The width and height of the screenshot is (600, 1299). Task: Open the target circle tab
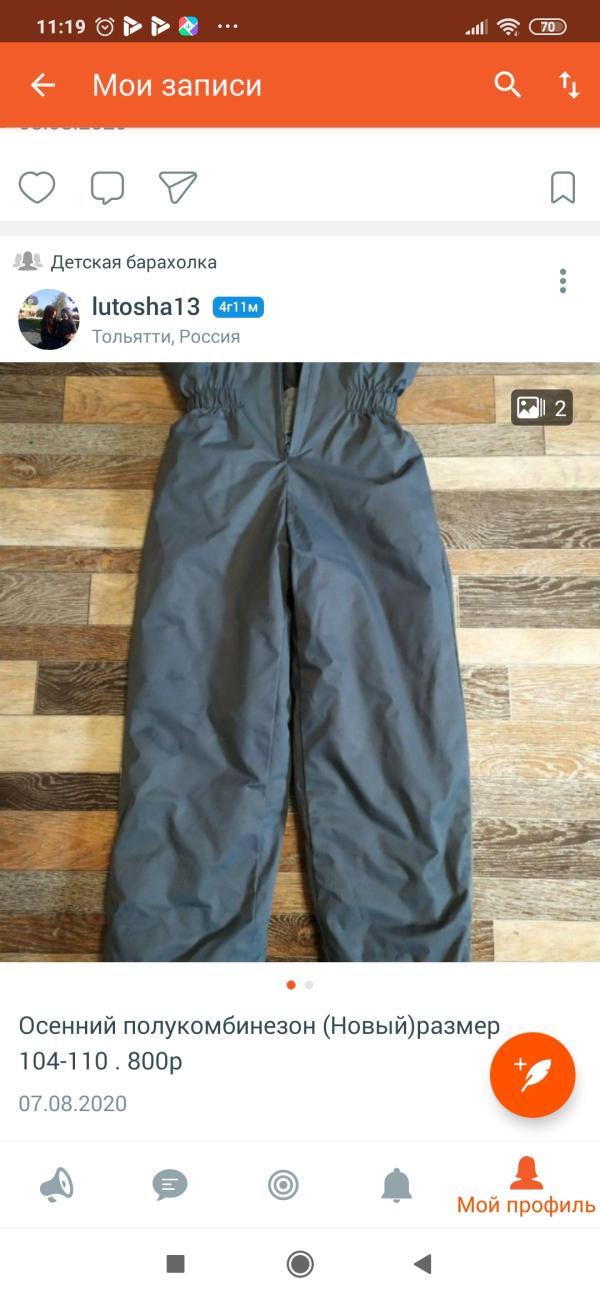coord(283,1186)
